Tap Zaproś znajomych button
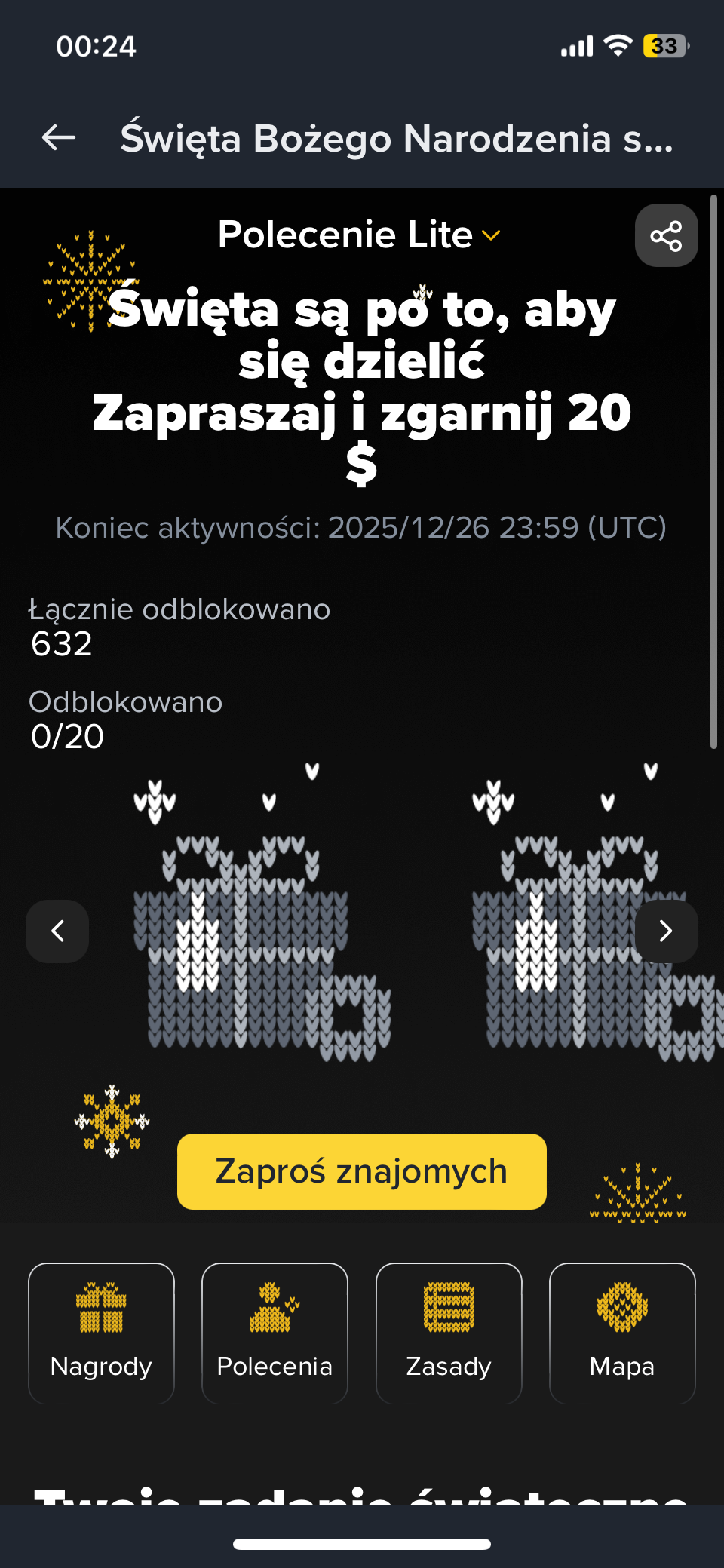 tap(361, 1171)
